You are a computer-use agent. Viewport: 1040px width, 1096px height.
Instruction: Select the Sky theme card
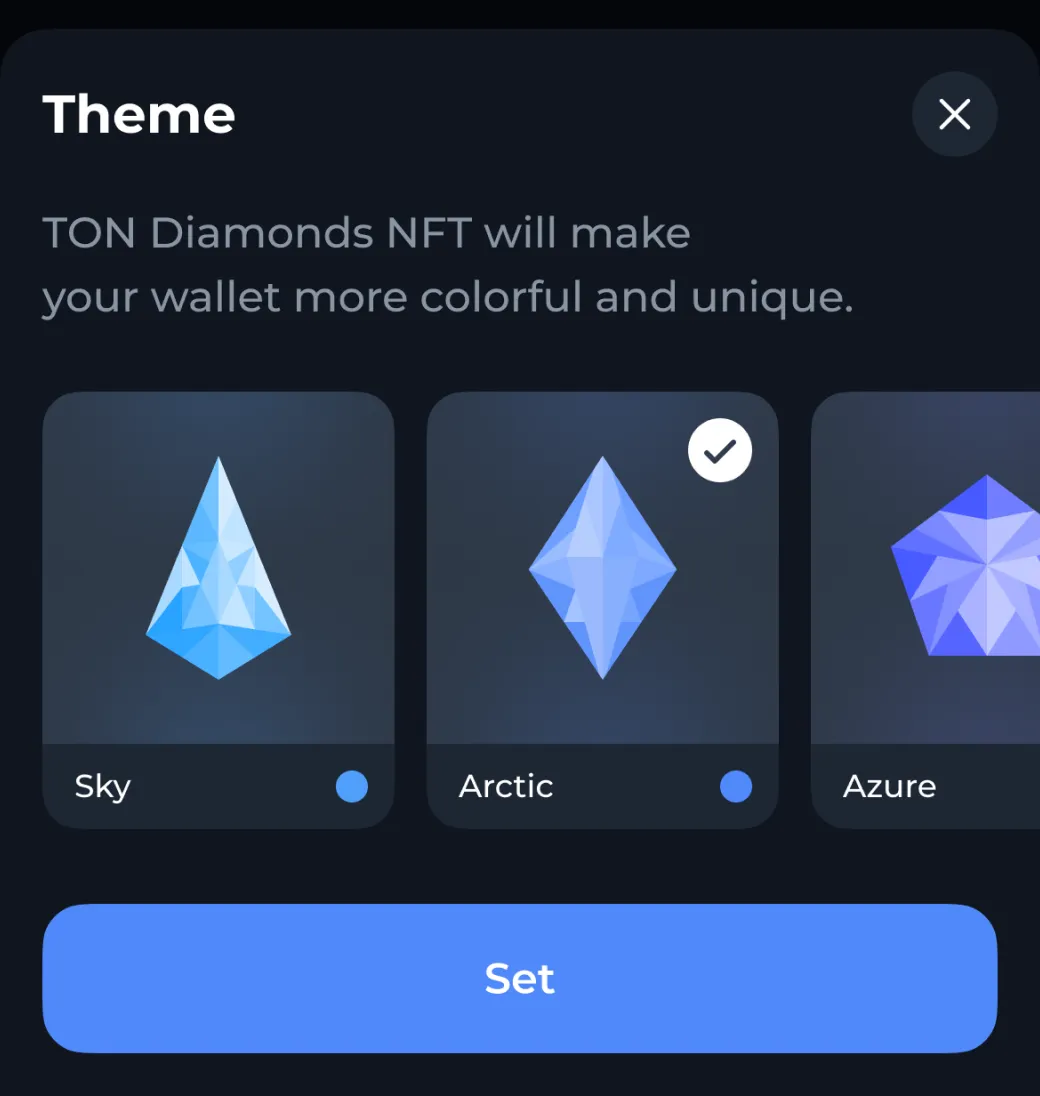[x=218, y=609]
